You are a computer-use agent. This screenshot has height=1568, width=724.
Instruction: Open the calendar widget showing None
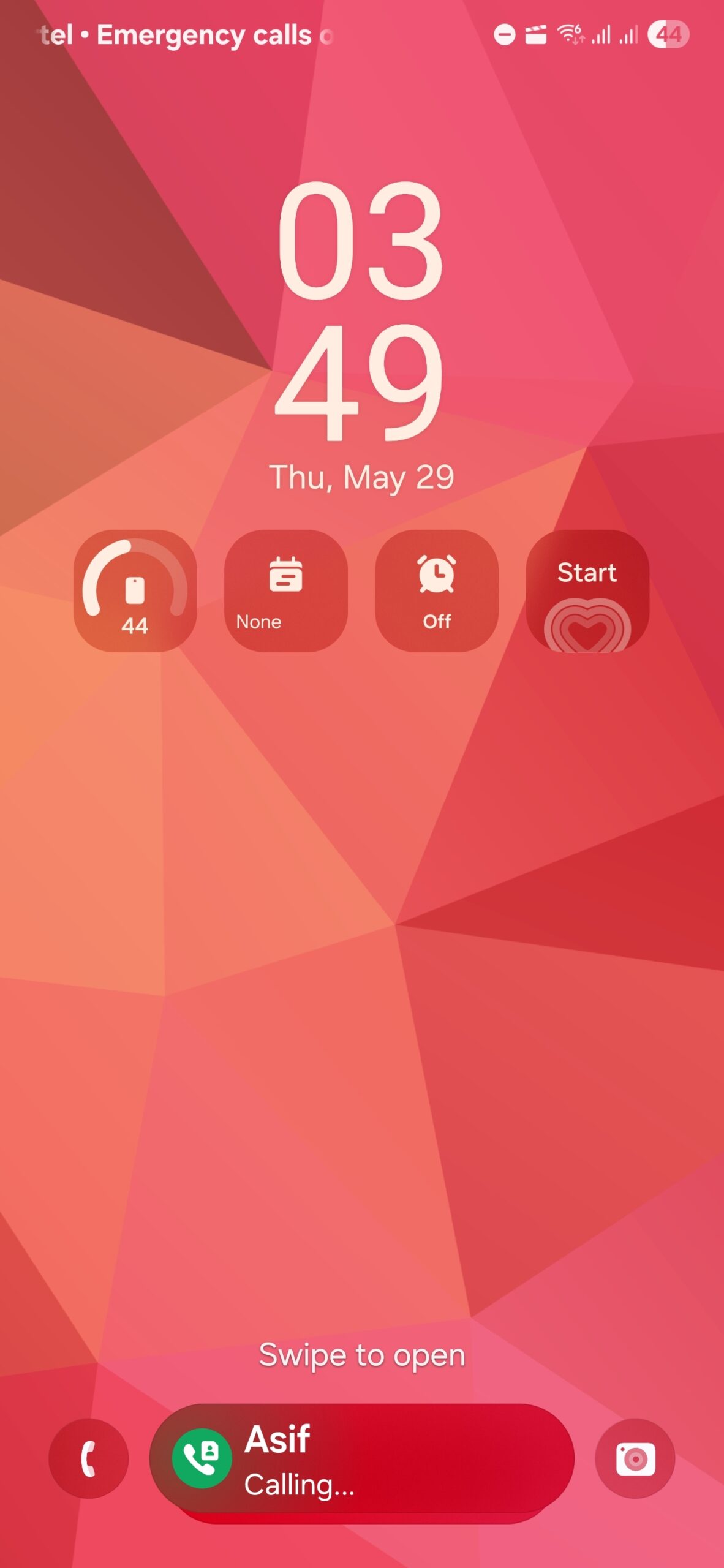click(x=285, y=590)
